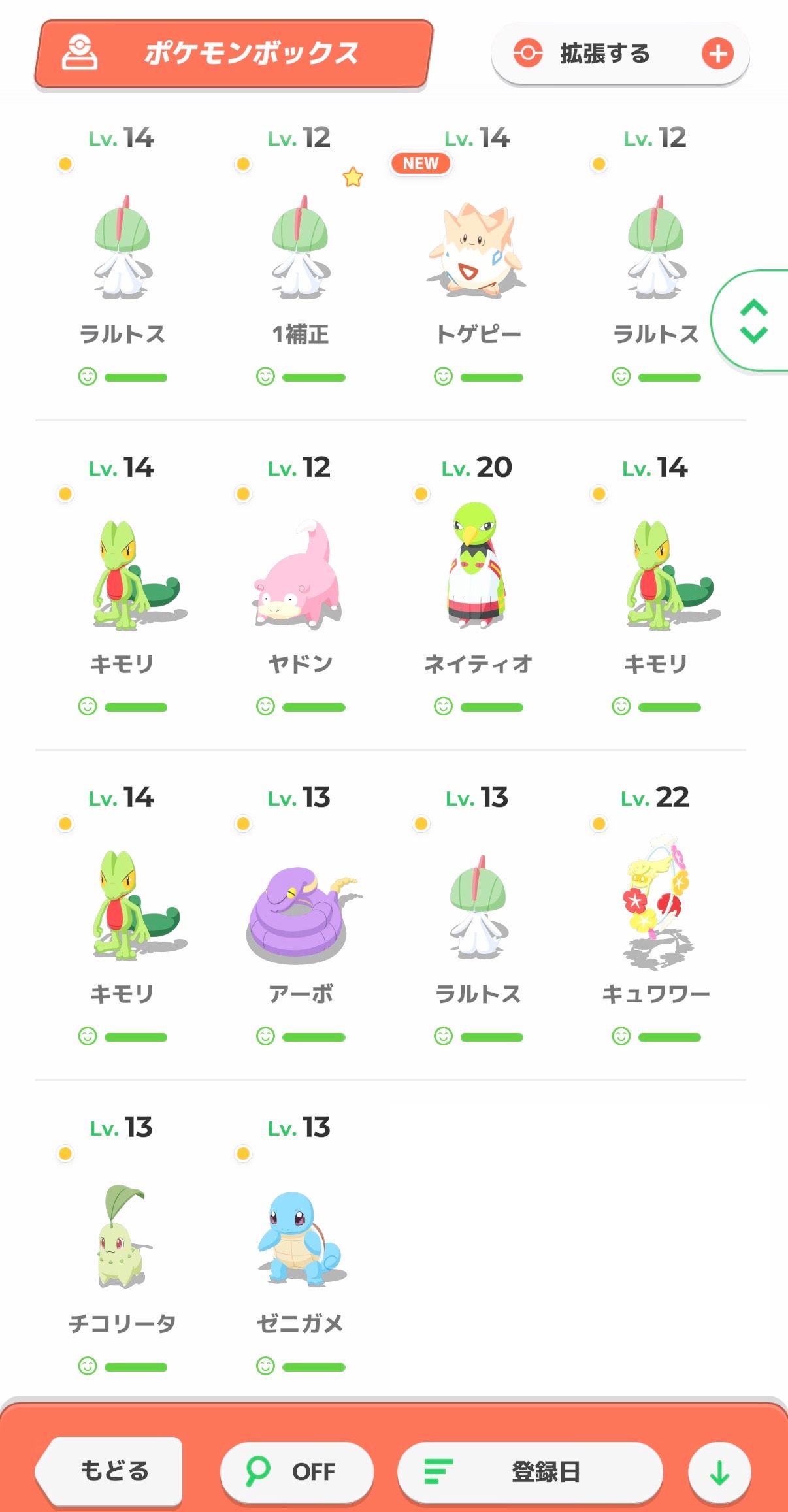The height and width of the screenshot is (1512, 788).
Task: Open ヤドン at Lv. 12
Action: (300, 578)
